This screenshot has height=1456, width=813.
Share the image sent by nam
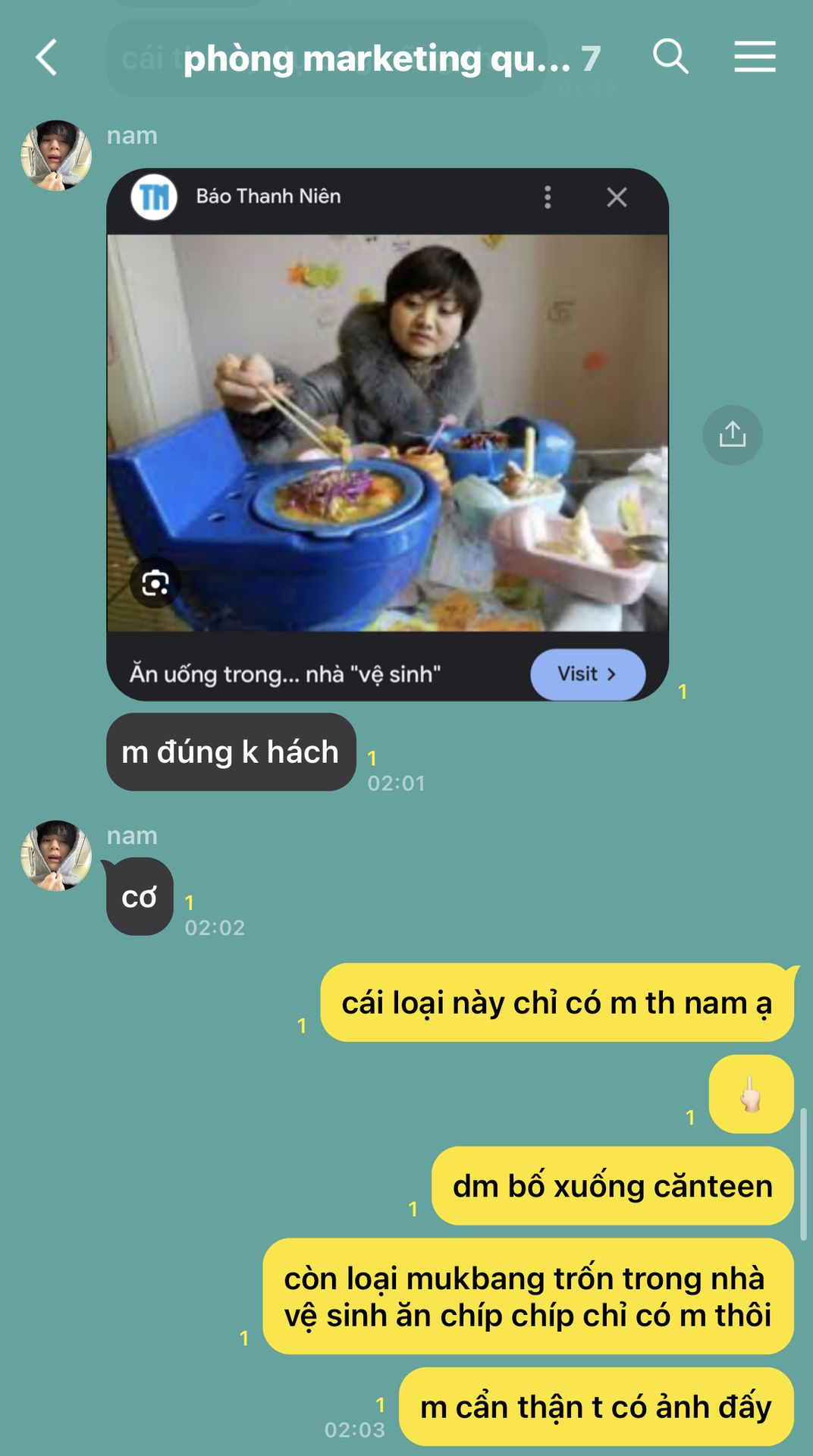(x=732, y=435)
